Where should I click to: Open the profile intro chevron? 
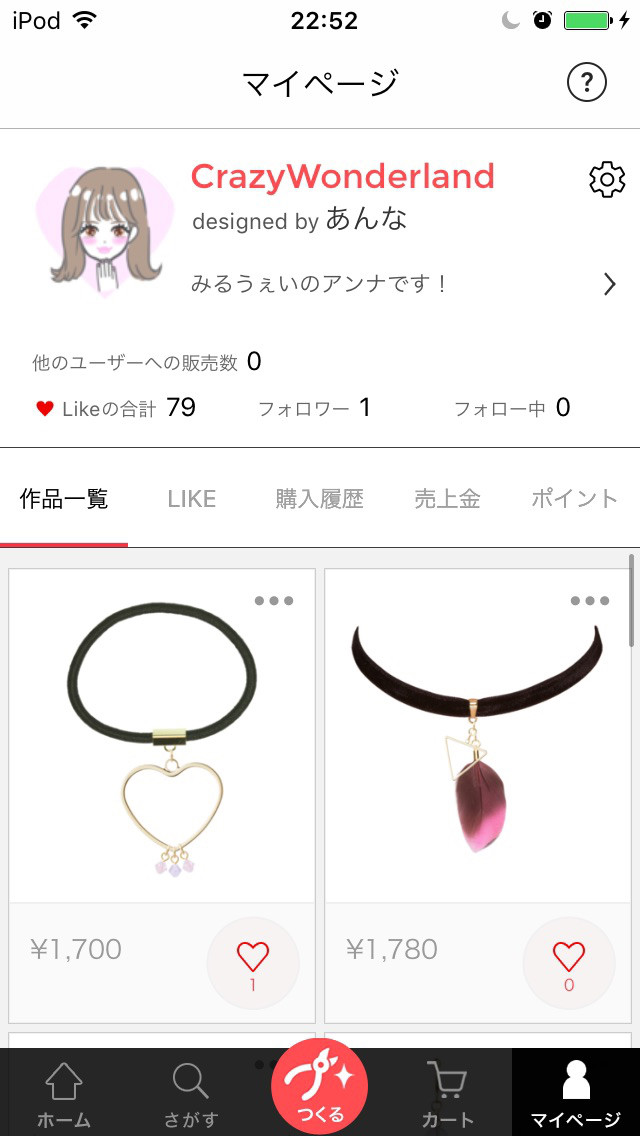click(609, 284)
